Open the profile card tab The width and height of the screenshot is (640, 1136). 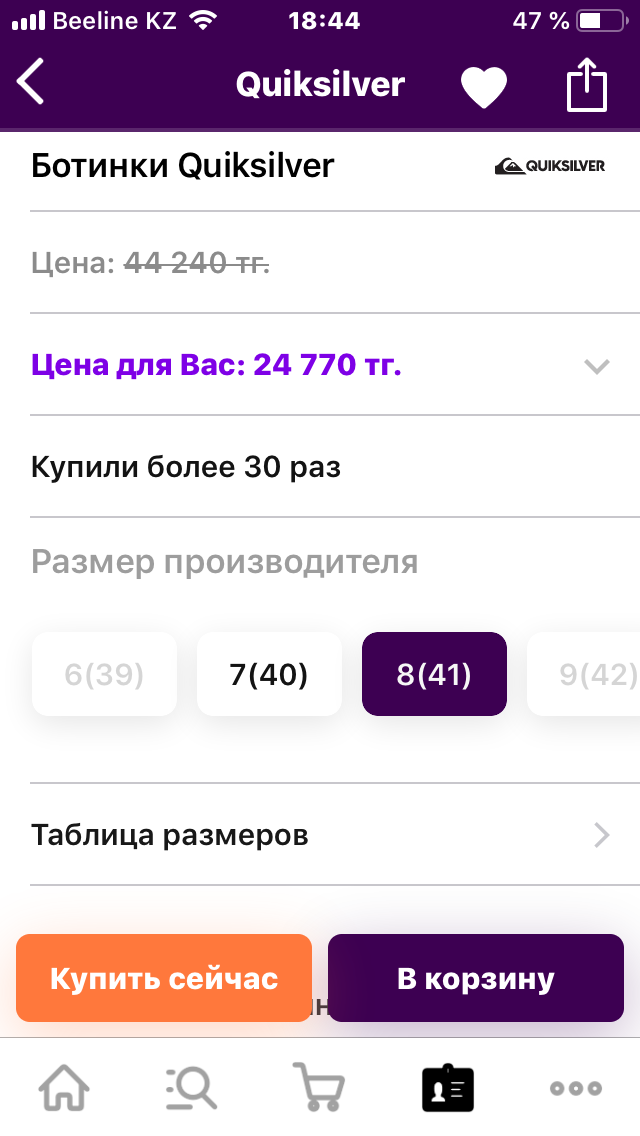pos(447,1087)
